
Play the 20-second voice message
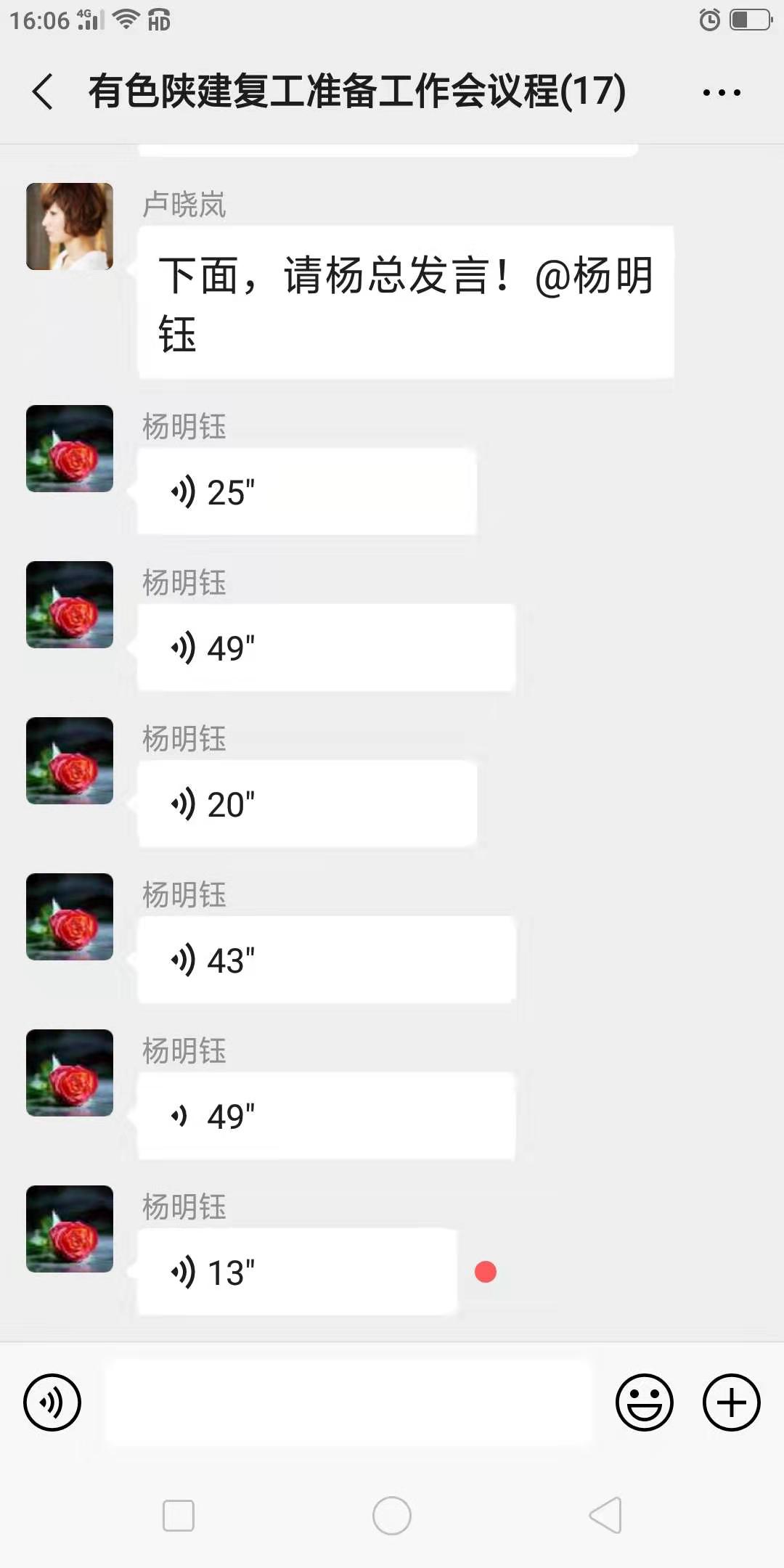pos(306,804)
